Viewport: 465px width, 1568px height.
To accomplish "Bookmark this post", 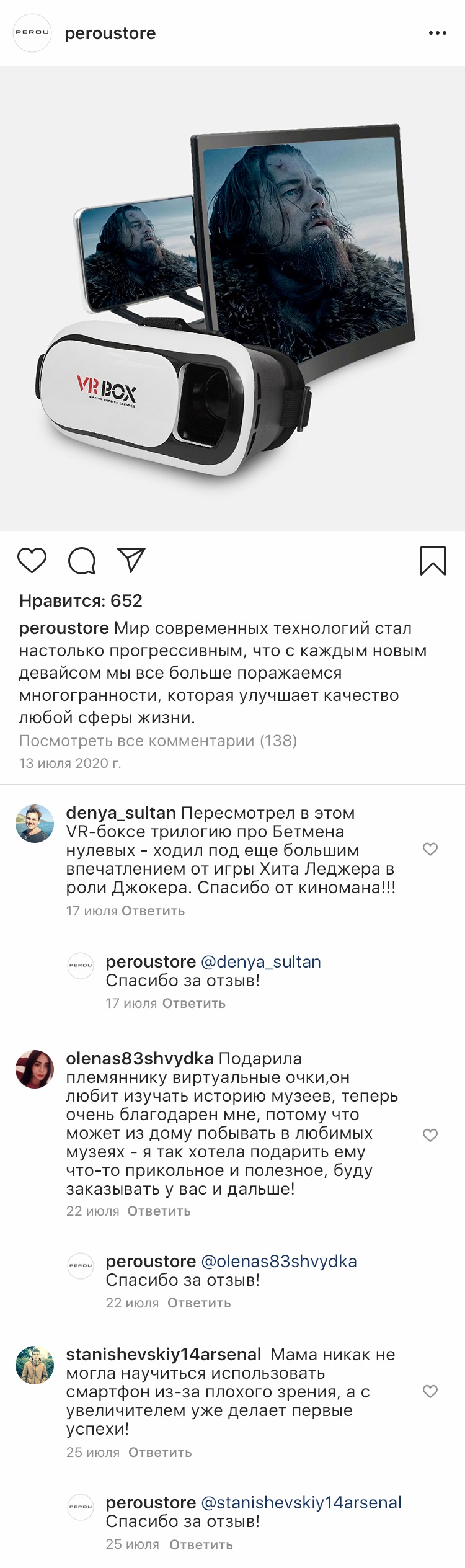I will 433,560.
